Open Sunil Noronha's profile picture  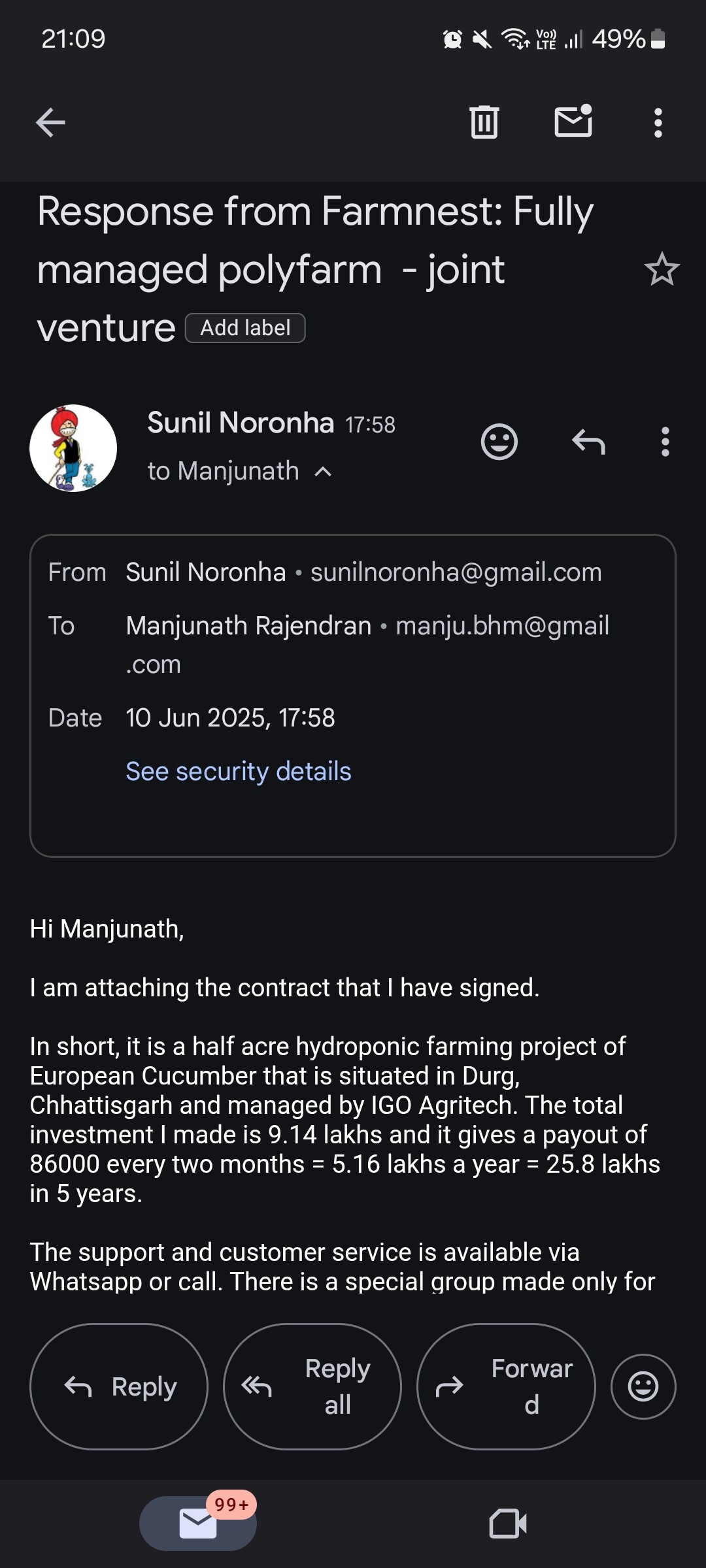tap(73, 448)
